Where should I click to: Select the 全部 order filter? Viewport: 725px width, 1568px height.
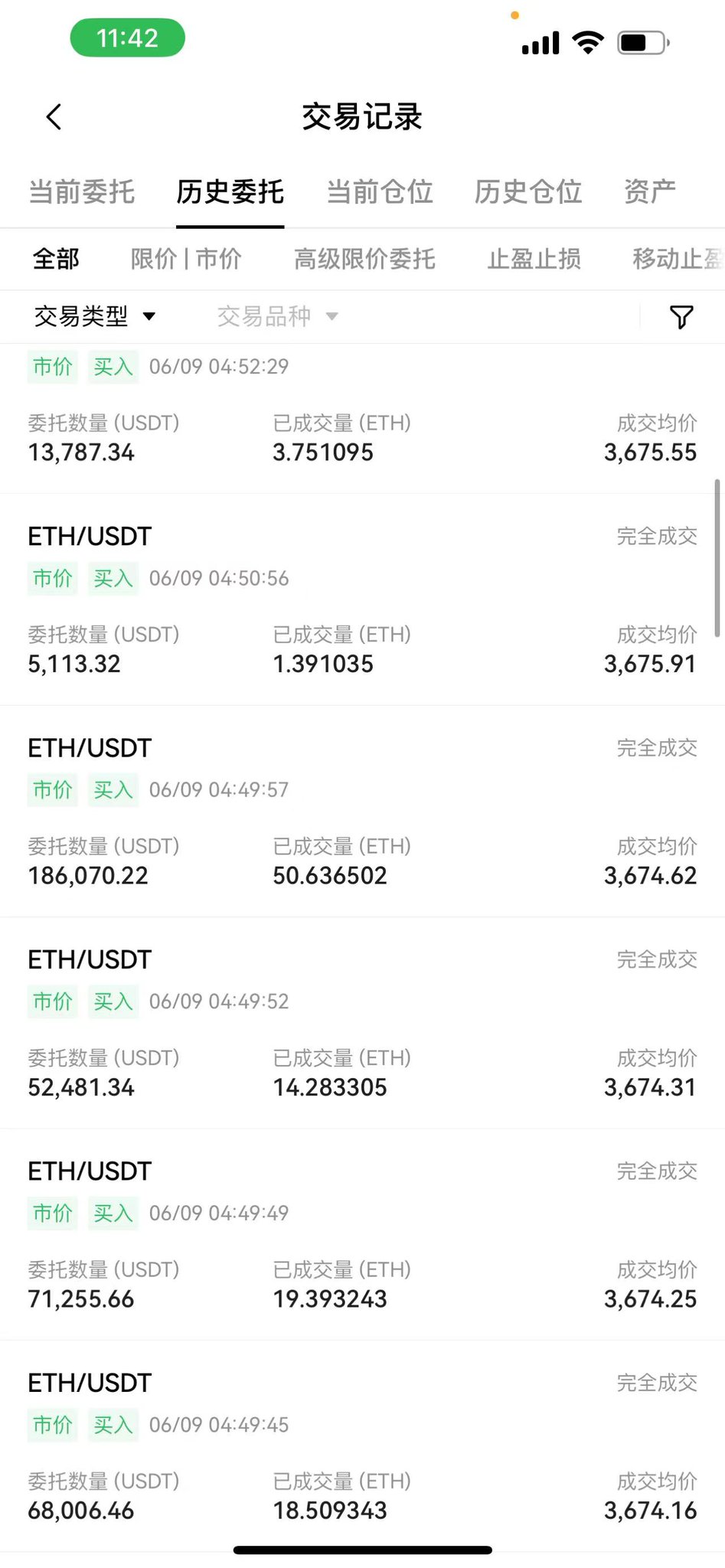pyautogui.click(x=56, y=259)
